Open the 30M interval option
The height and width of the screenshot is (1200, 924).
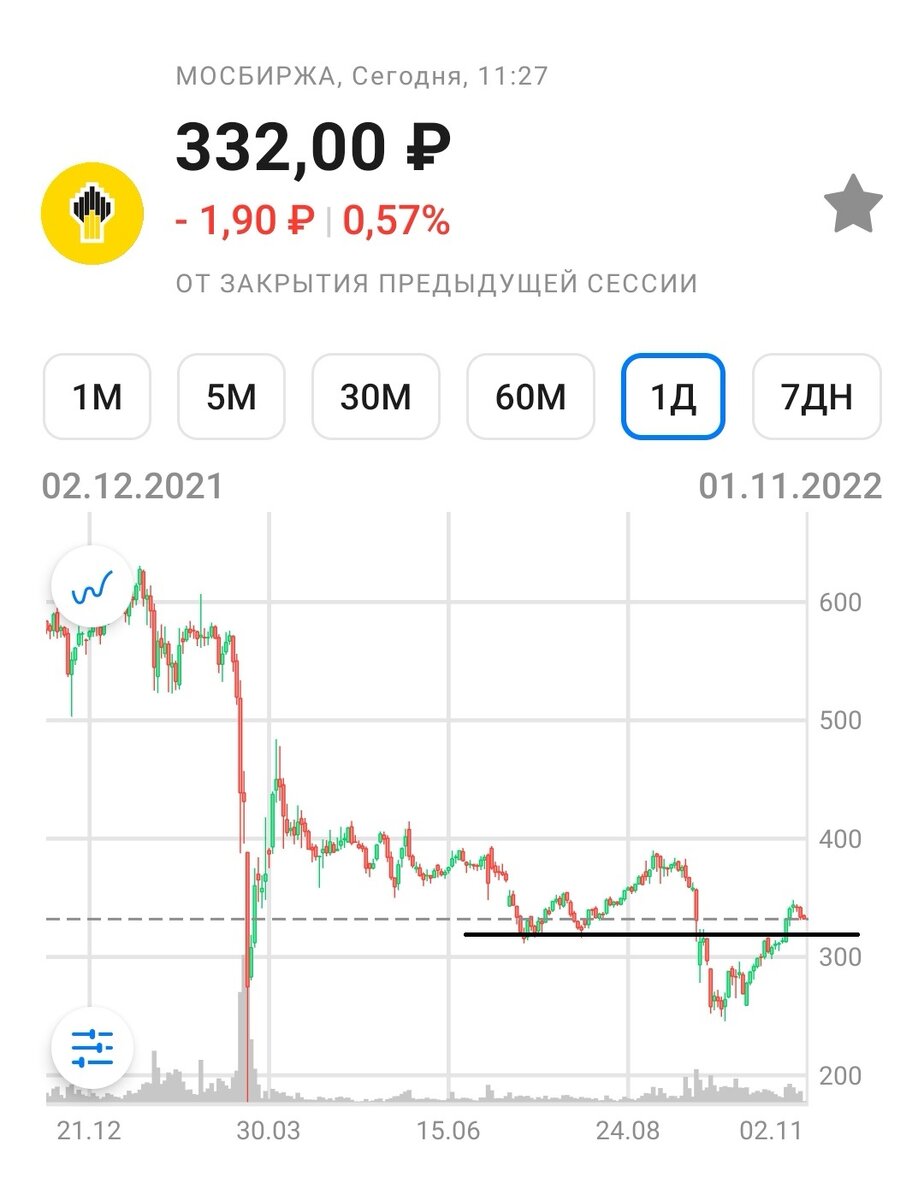pyautogui.click(x=375, y=397)
